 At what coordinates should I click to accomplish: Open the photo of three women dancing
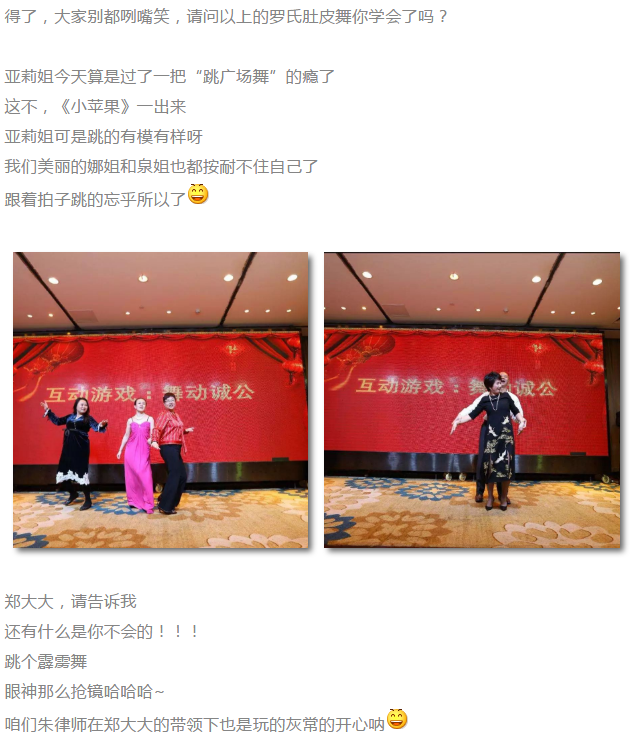point(160,399)
